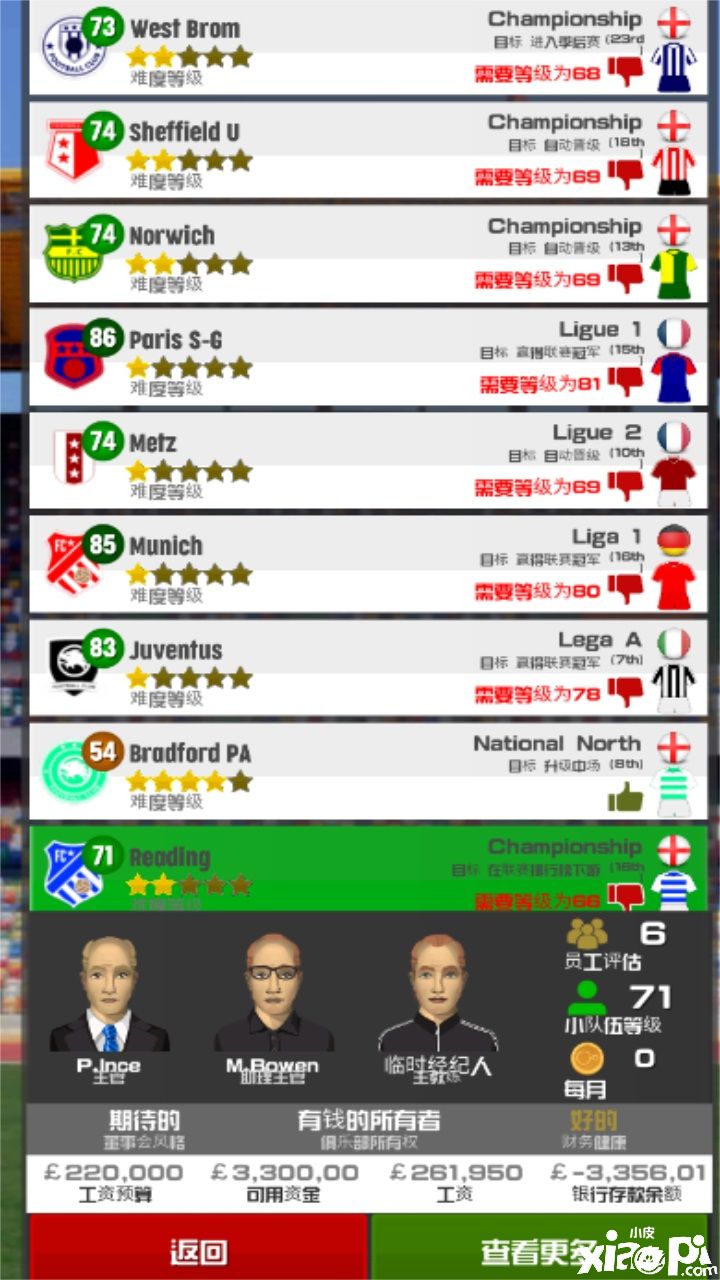720x1280 pixels.
Task: Select the West Brom club row
Action: click(x=366, y=48)
